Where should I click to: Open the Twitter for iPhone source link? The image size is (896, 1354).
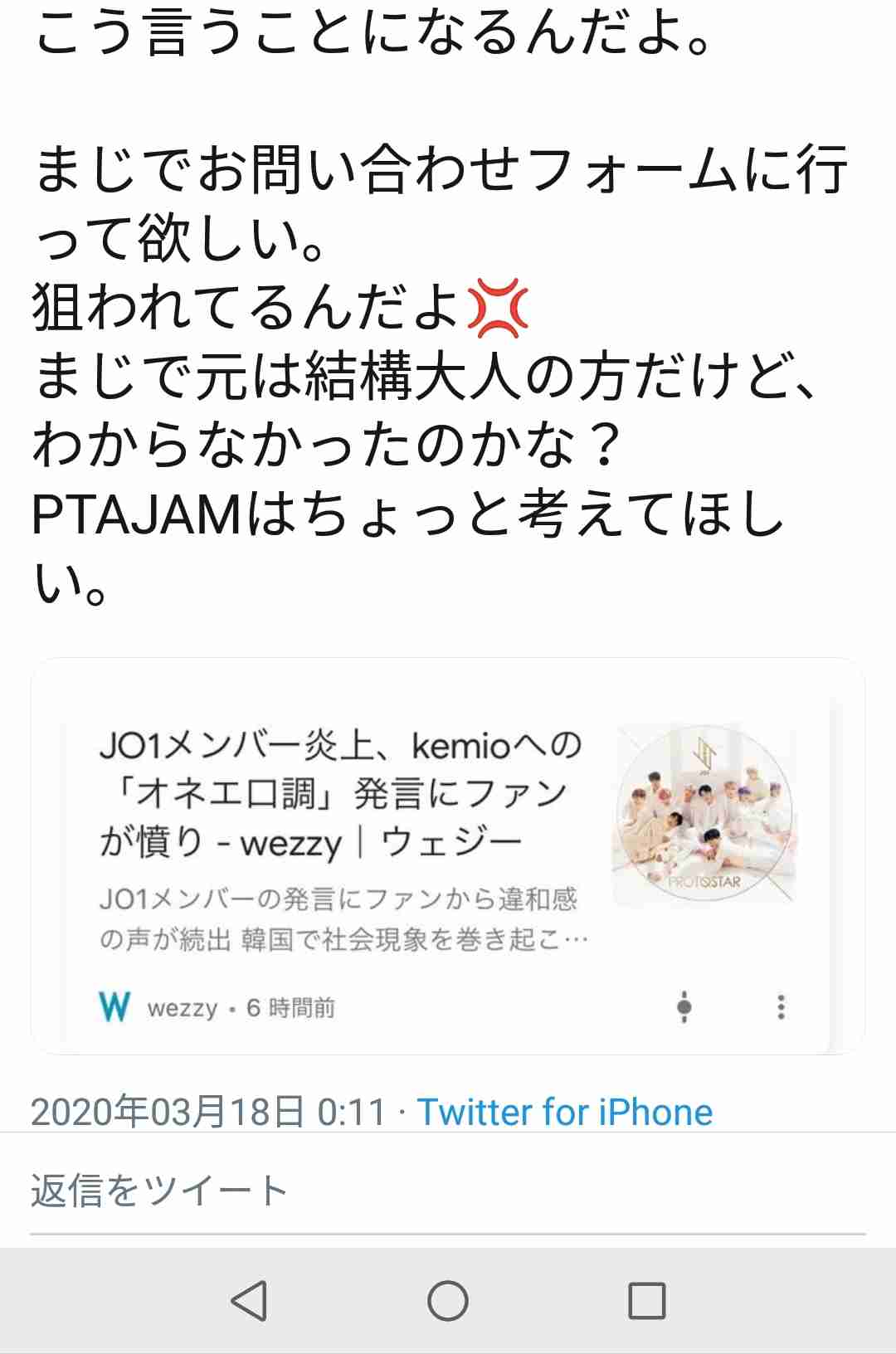click(564, 1112)
